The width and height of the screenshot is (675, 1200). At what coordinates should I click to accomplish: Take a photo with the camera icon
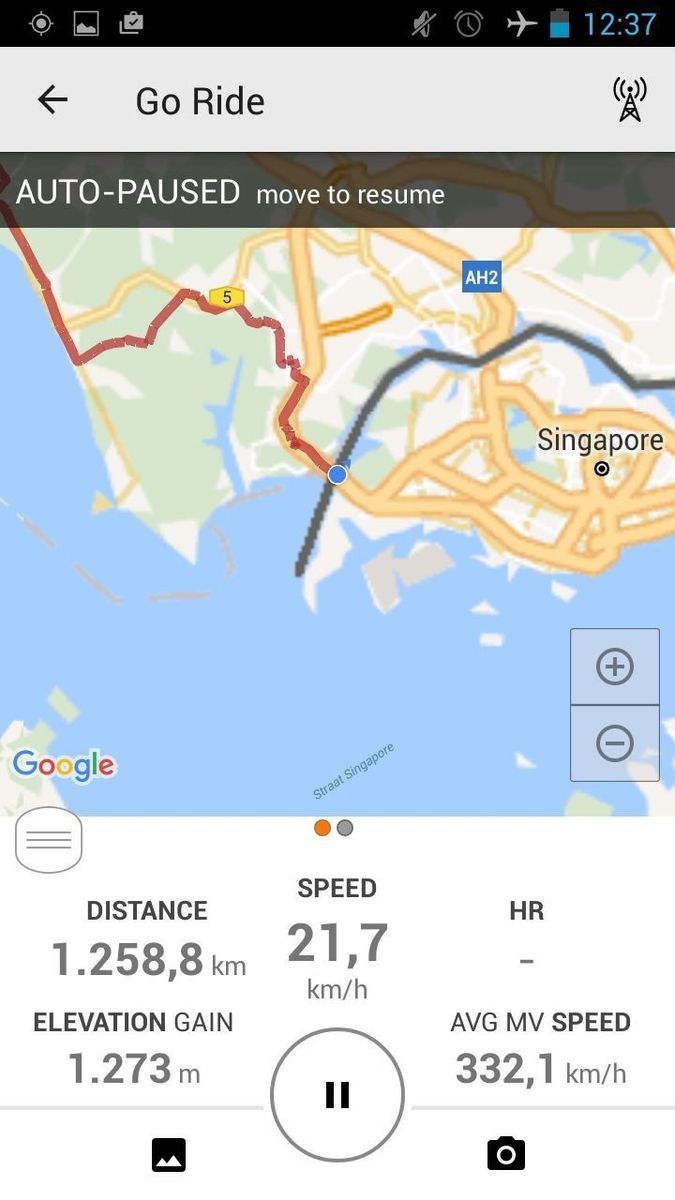click(506, 1154)
